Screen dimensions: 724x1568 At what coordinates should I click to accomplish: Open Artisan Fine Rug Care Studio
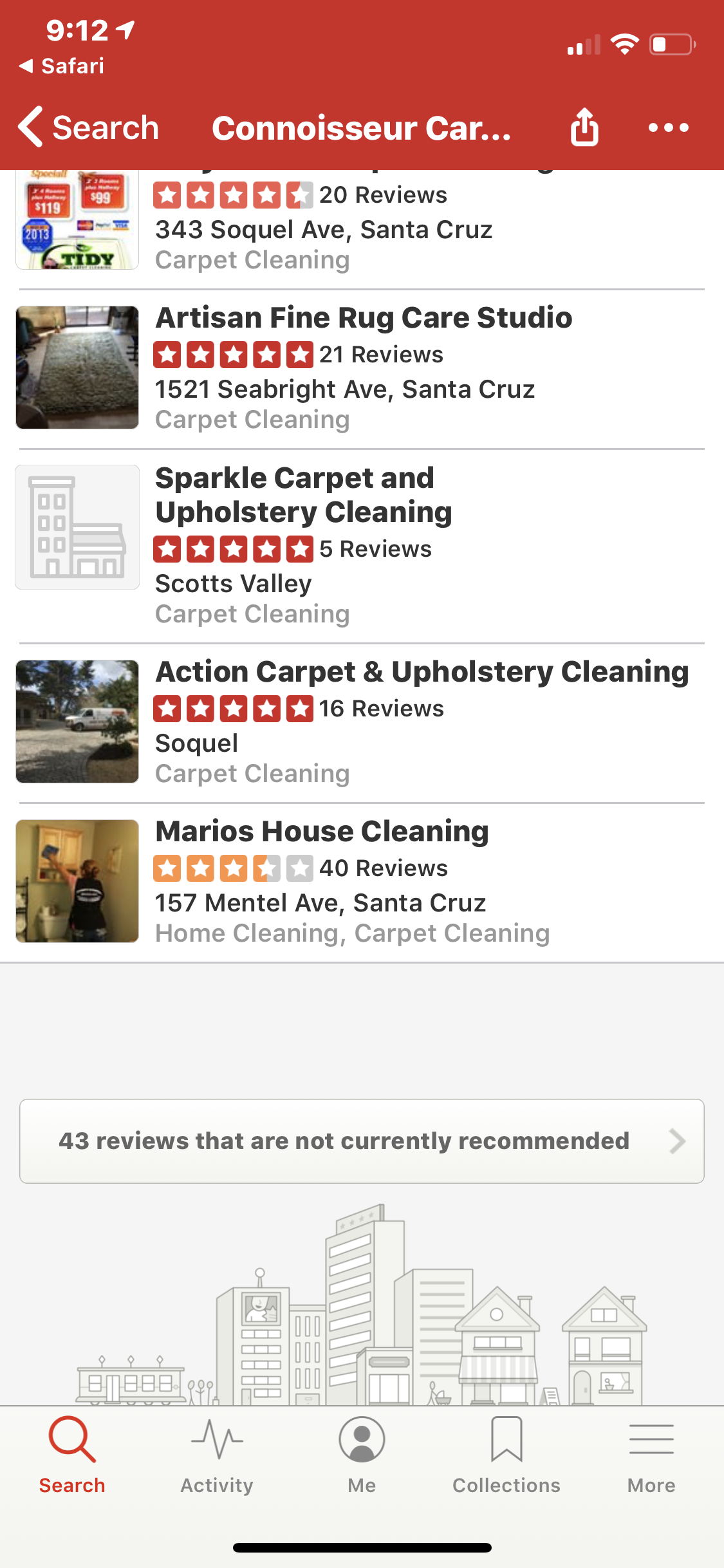pos(364,318)
